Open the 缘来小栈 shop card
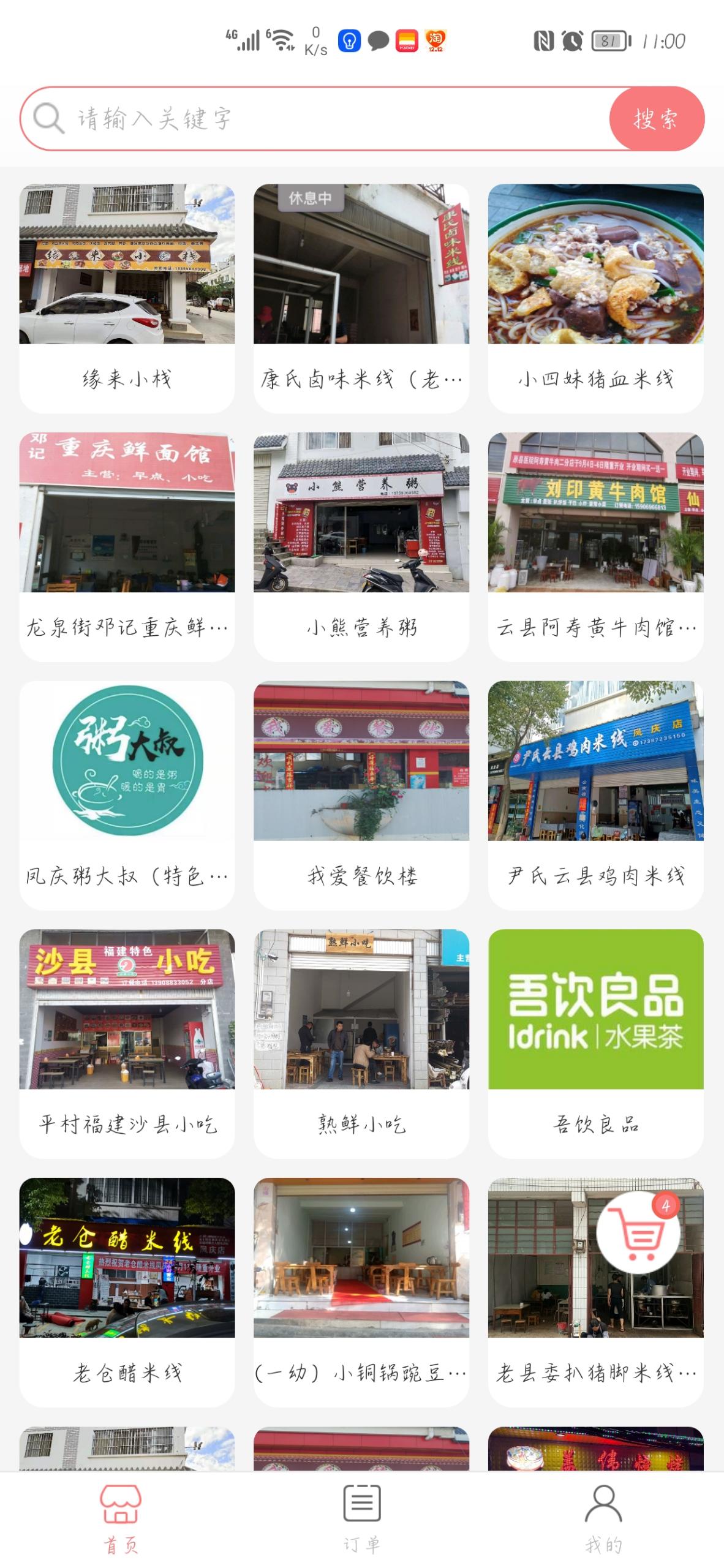724x1568 pixels. (127, 298)
